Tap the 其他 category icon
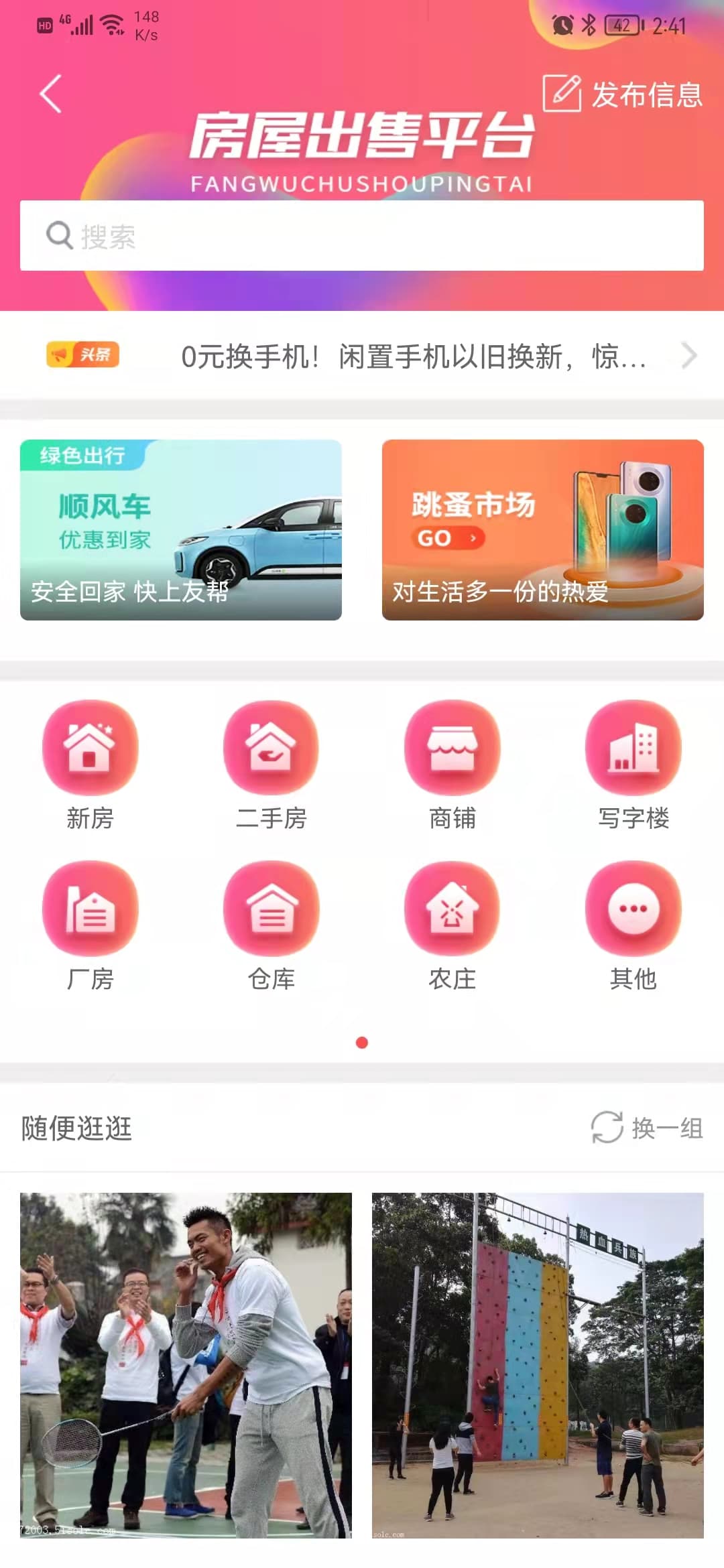724x1568 pixels. (633, 909)
